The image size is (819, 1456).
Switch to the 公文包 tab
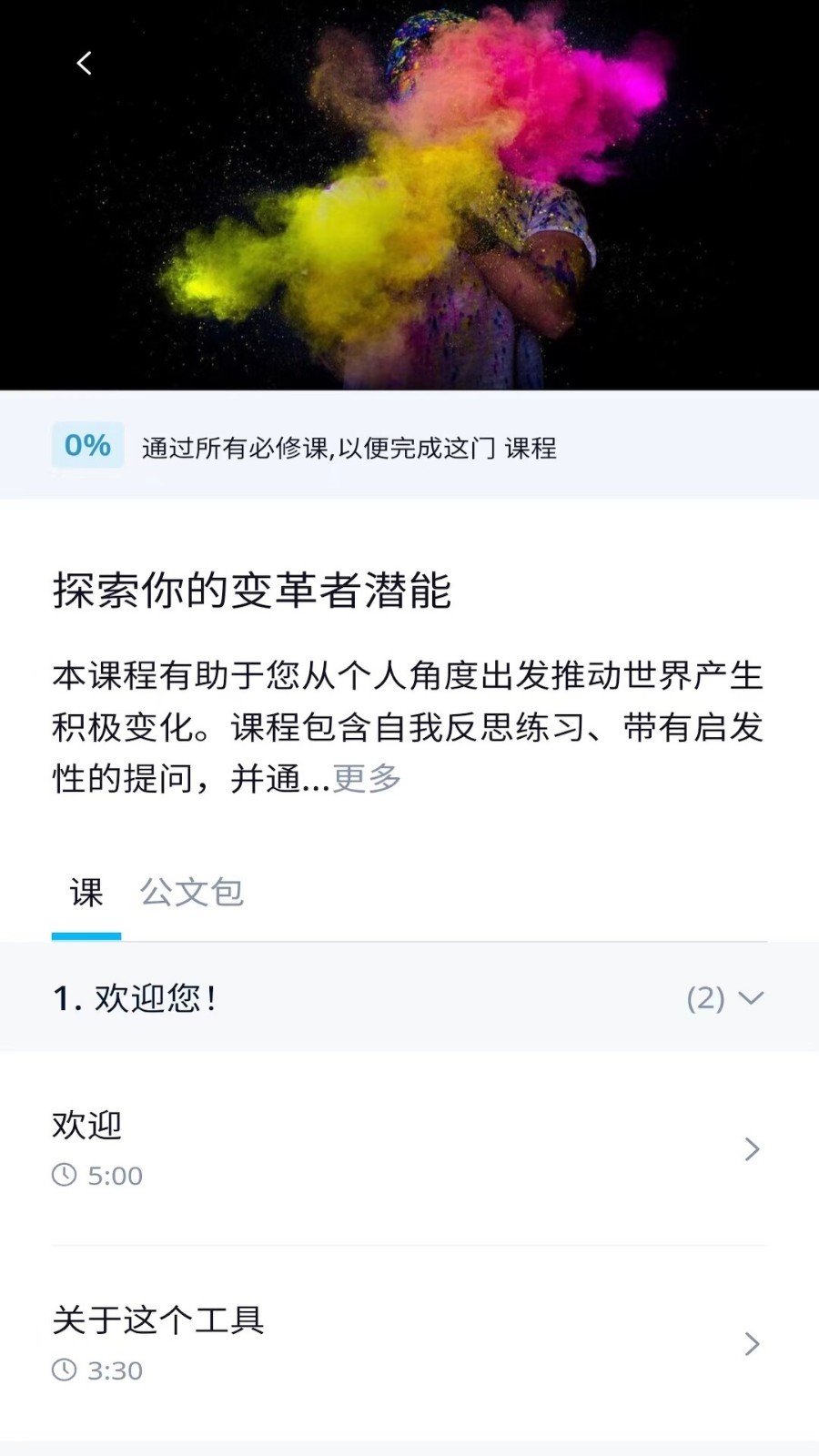point(192,893)
